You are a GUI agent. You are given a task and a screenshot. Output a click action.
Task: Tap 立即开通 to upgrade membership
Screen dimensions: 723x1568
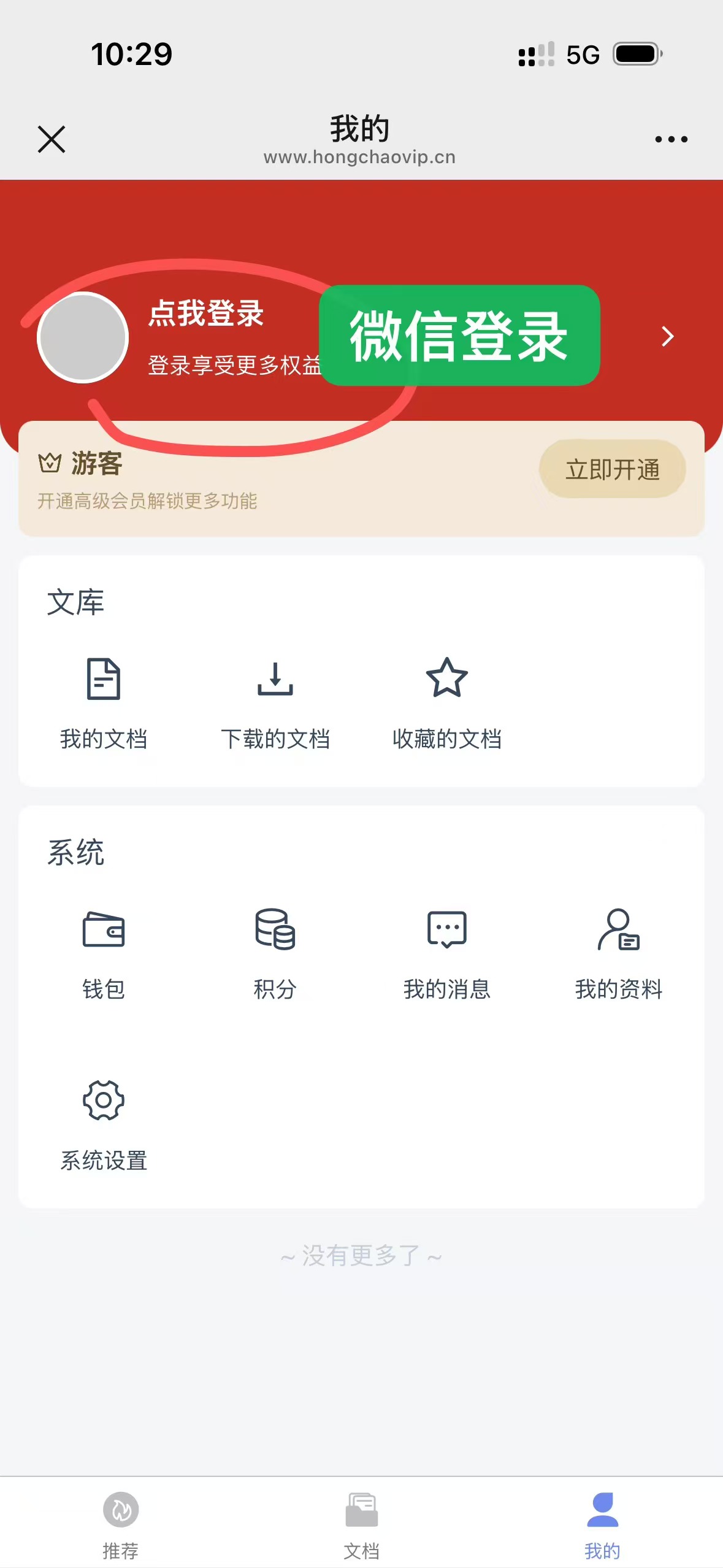click(x=613, y=469)
